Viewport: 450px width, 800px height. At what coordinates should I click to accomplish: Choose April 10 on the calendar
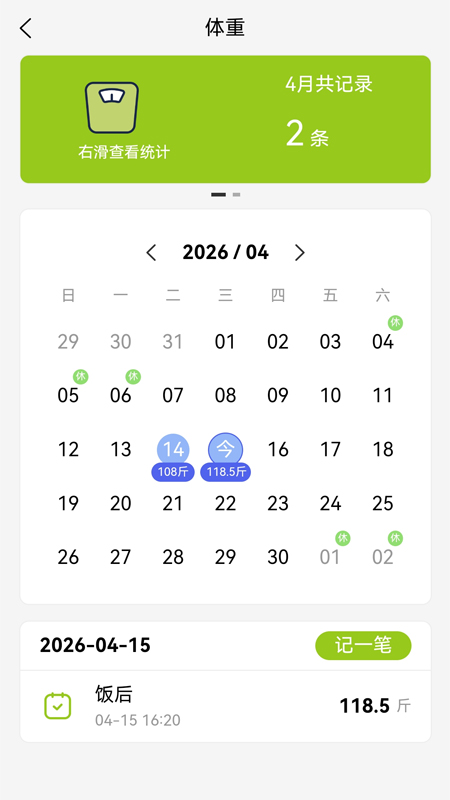(x=331, y=395)
